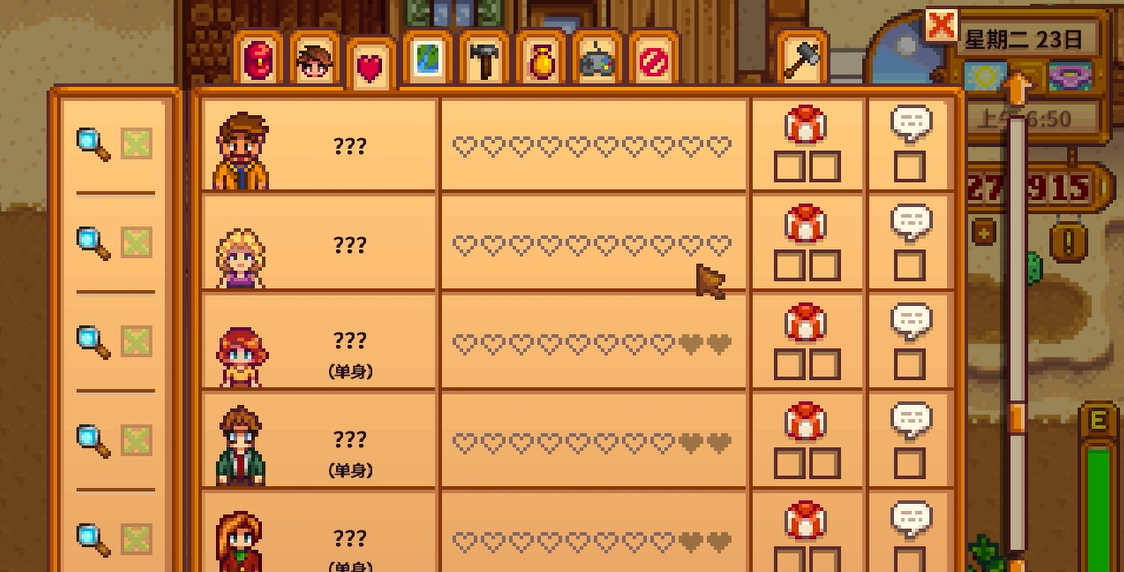
Task: Close the menu with the red X
Action: [940, 25]
